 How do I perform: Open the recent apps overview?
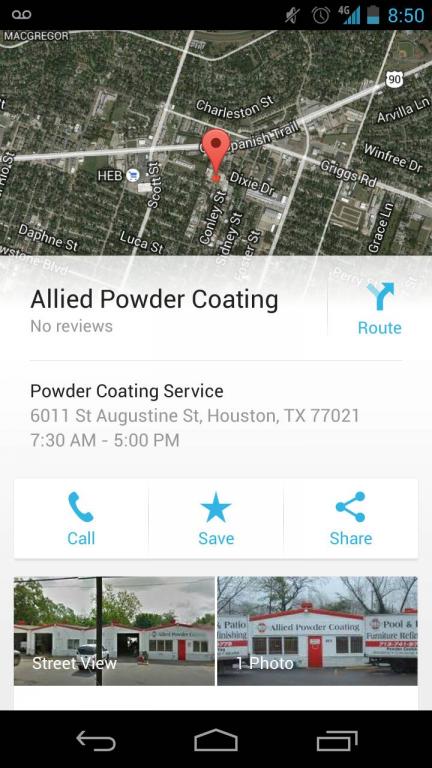click(336, 740)
